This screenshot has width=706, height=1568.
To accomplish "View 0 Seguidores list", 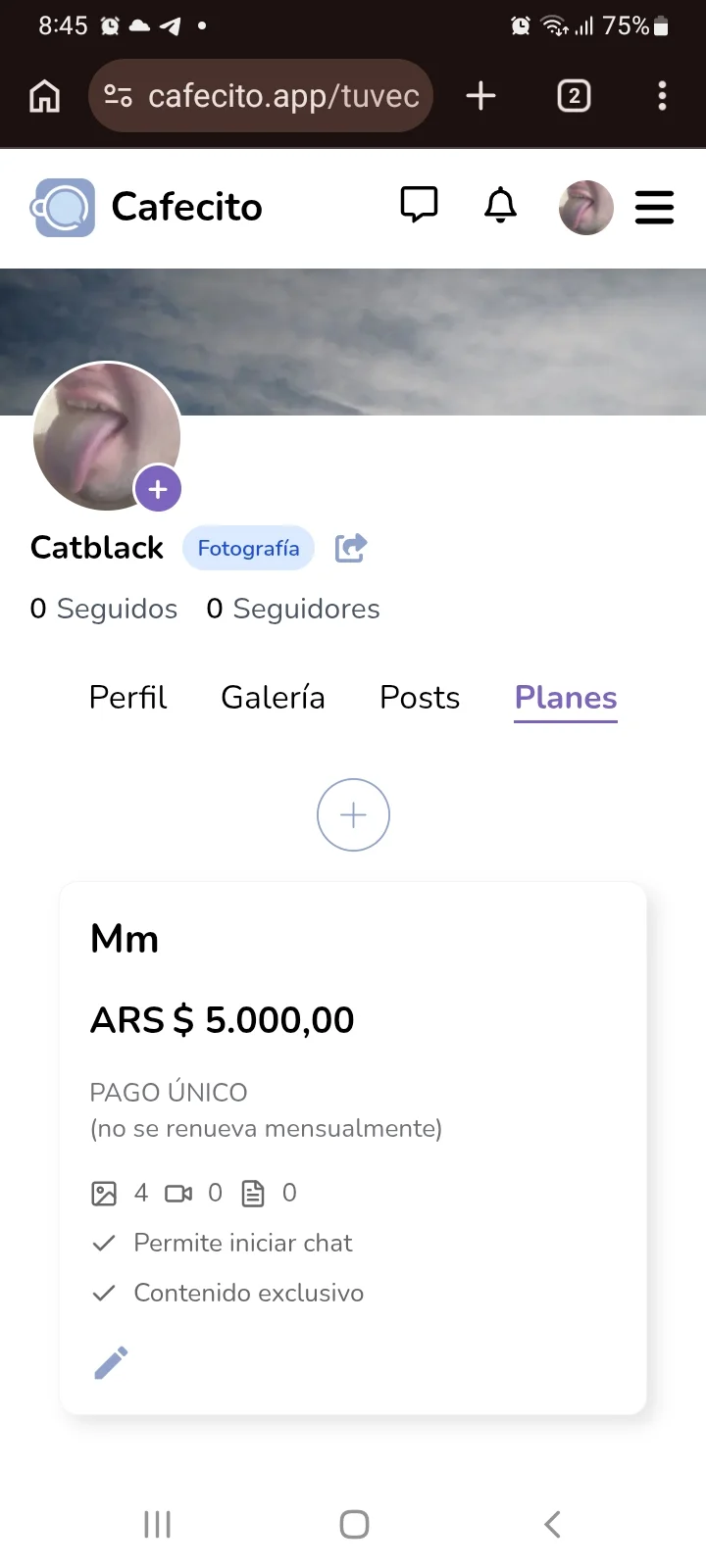I will tap(293, 609).
